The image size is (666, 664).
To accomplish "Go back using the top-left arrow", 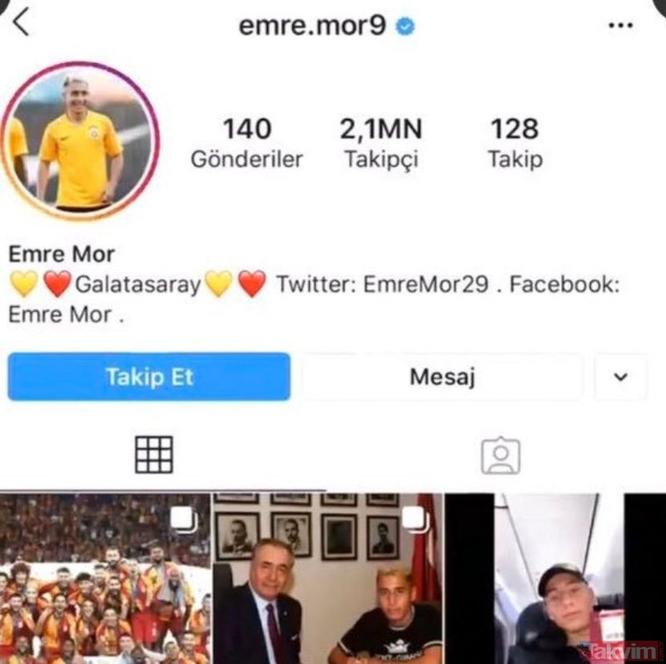I will click(20, 22).
